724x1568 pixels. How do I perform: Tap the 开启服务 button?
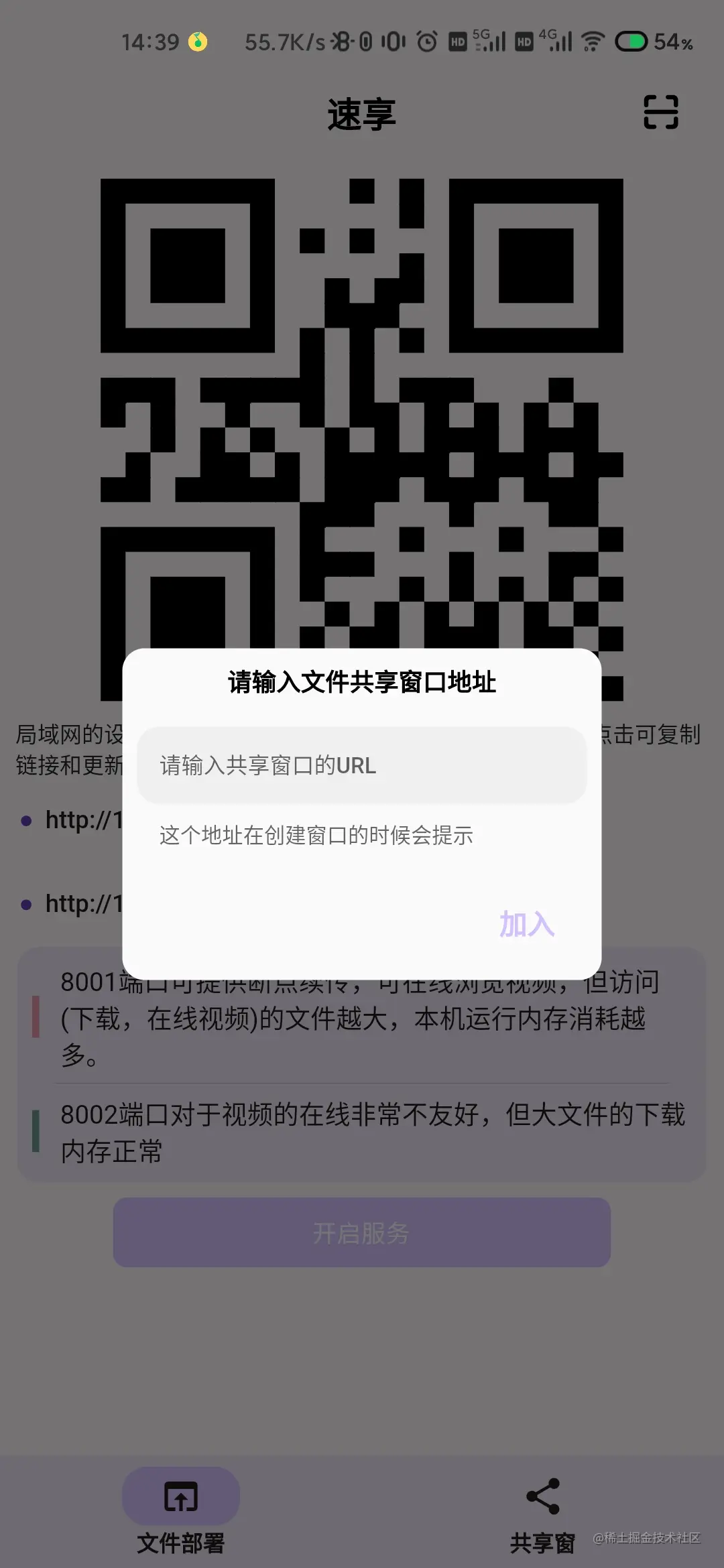click(362, 1232)
